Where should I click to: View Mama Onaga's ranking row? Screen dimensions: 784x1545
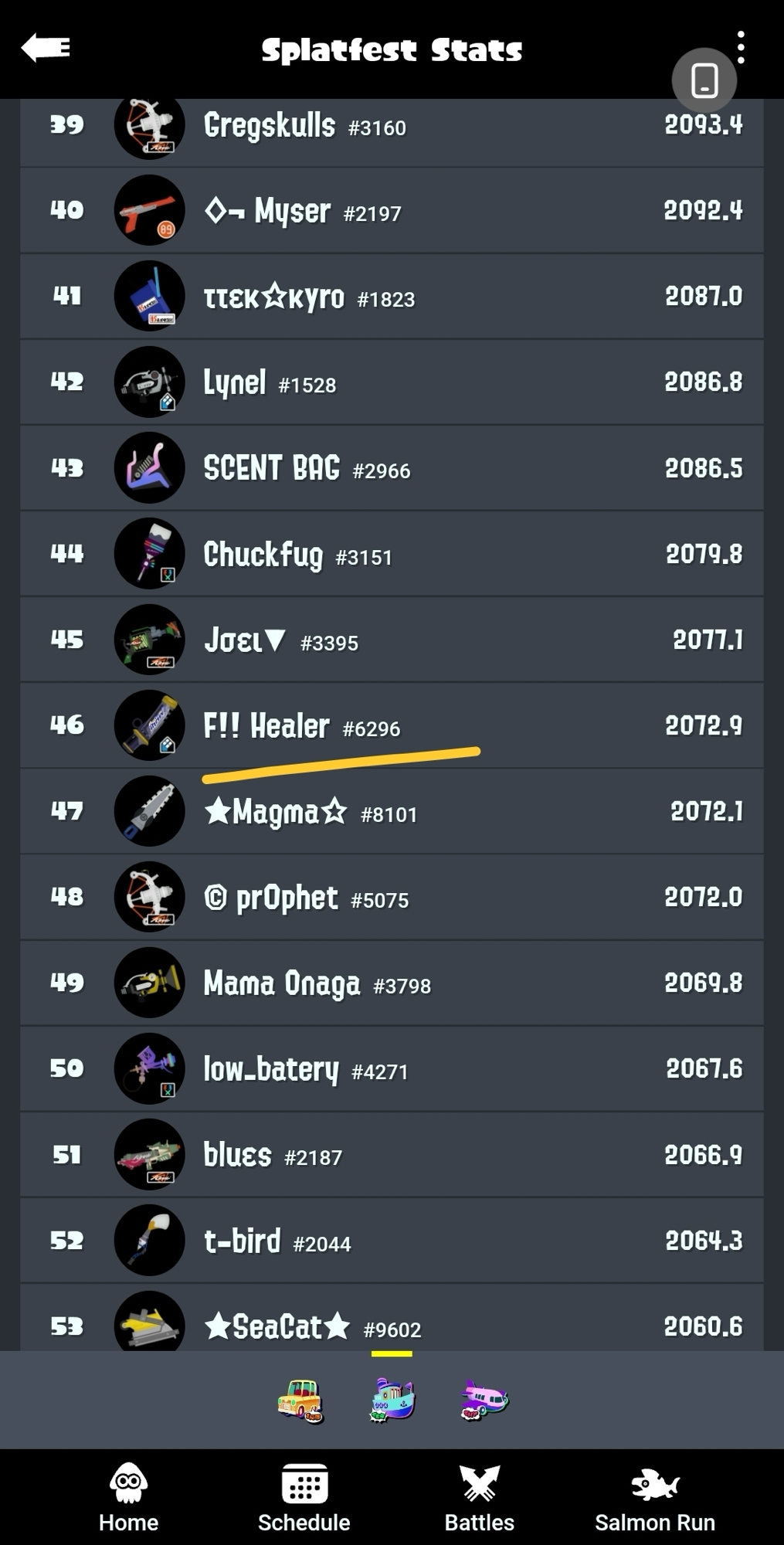pos(392,983)
